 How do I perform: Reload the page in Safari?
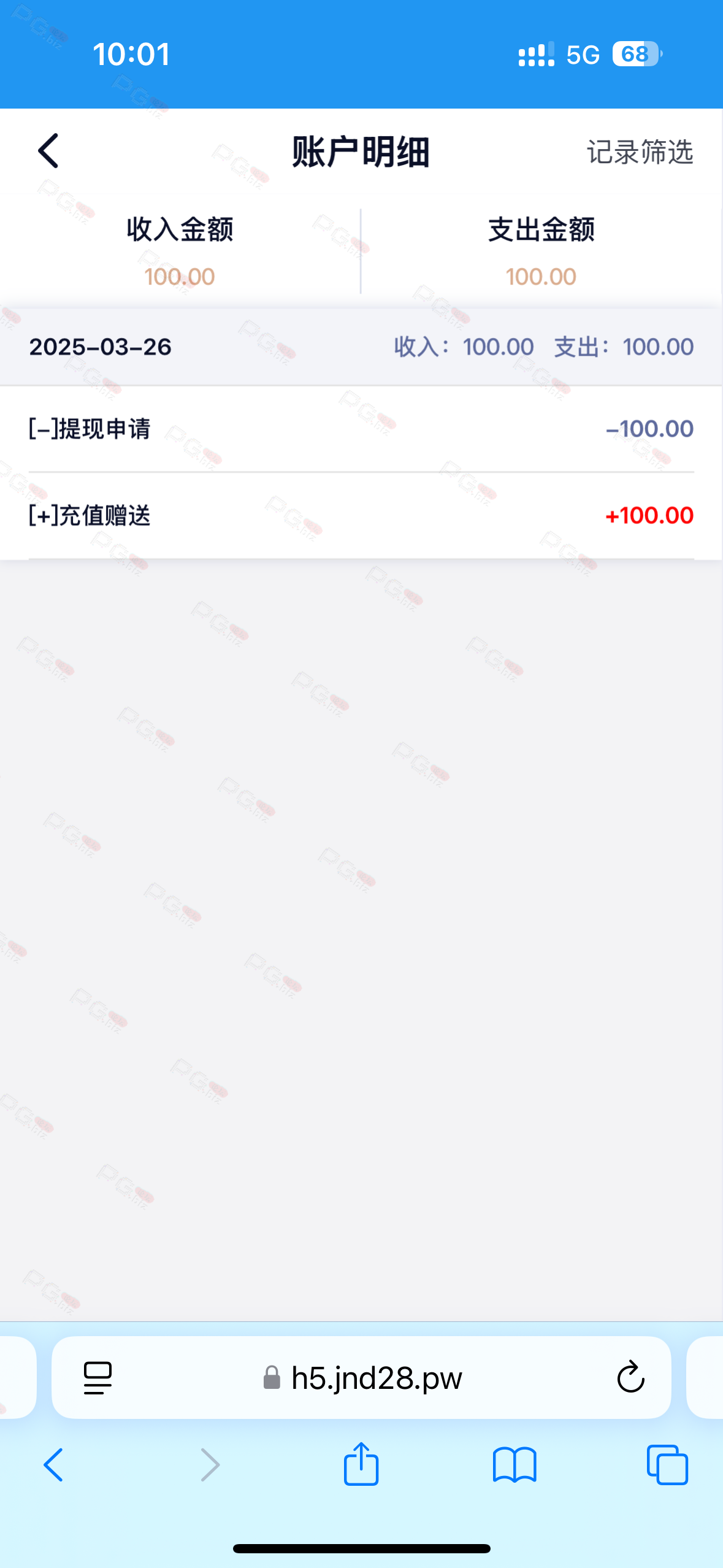coord(630,1378)
